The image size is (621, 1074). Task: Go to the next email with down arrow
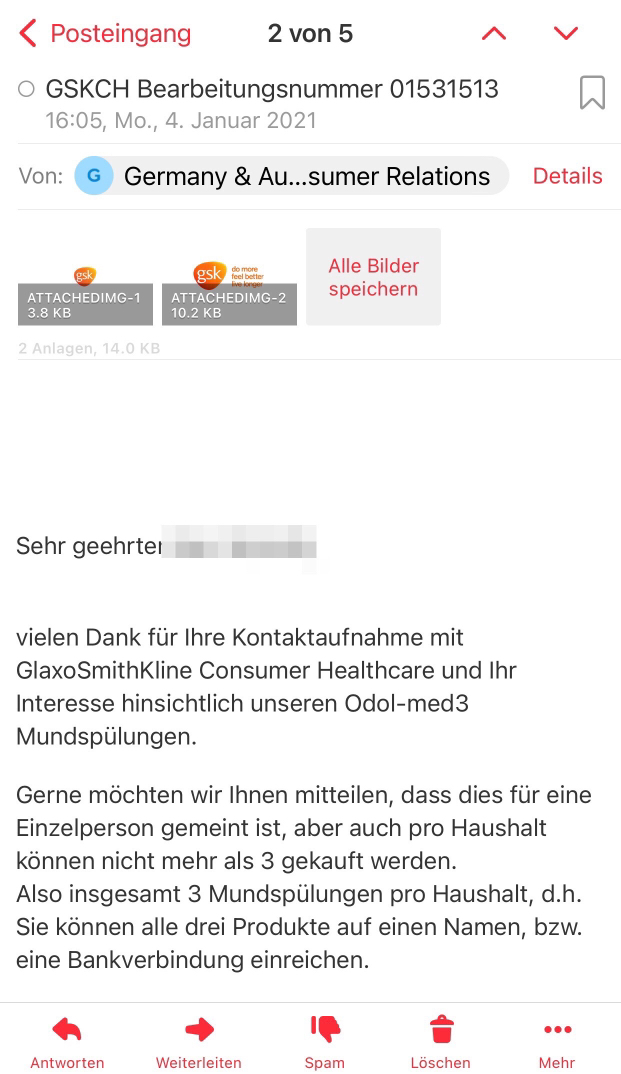click(x=566, y=34)
